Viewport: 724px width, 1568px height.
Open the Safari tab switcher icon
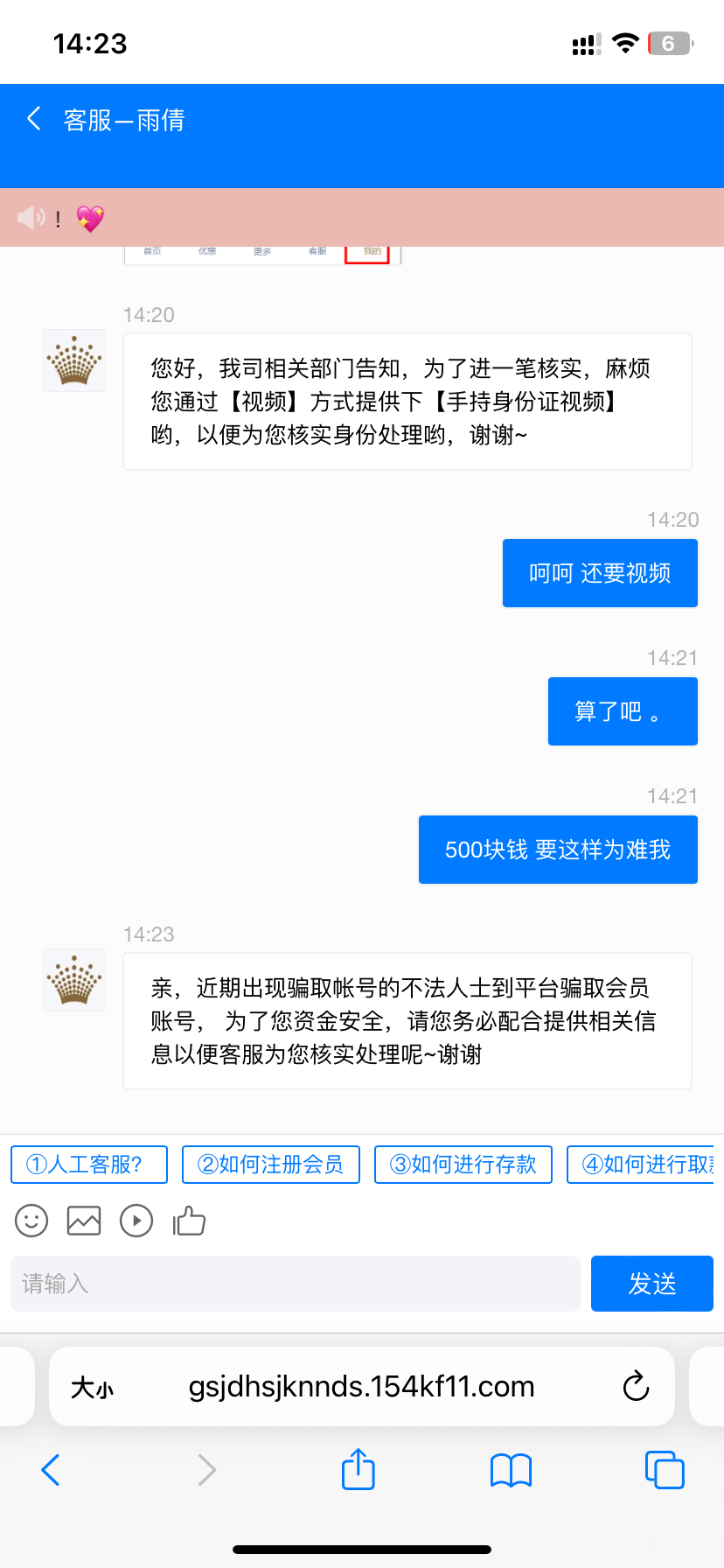664,1470
